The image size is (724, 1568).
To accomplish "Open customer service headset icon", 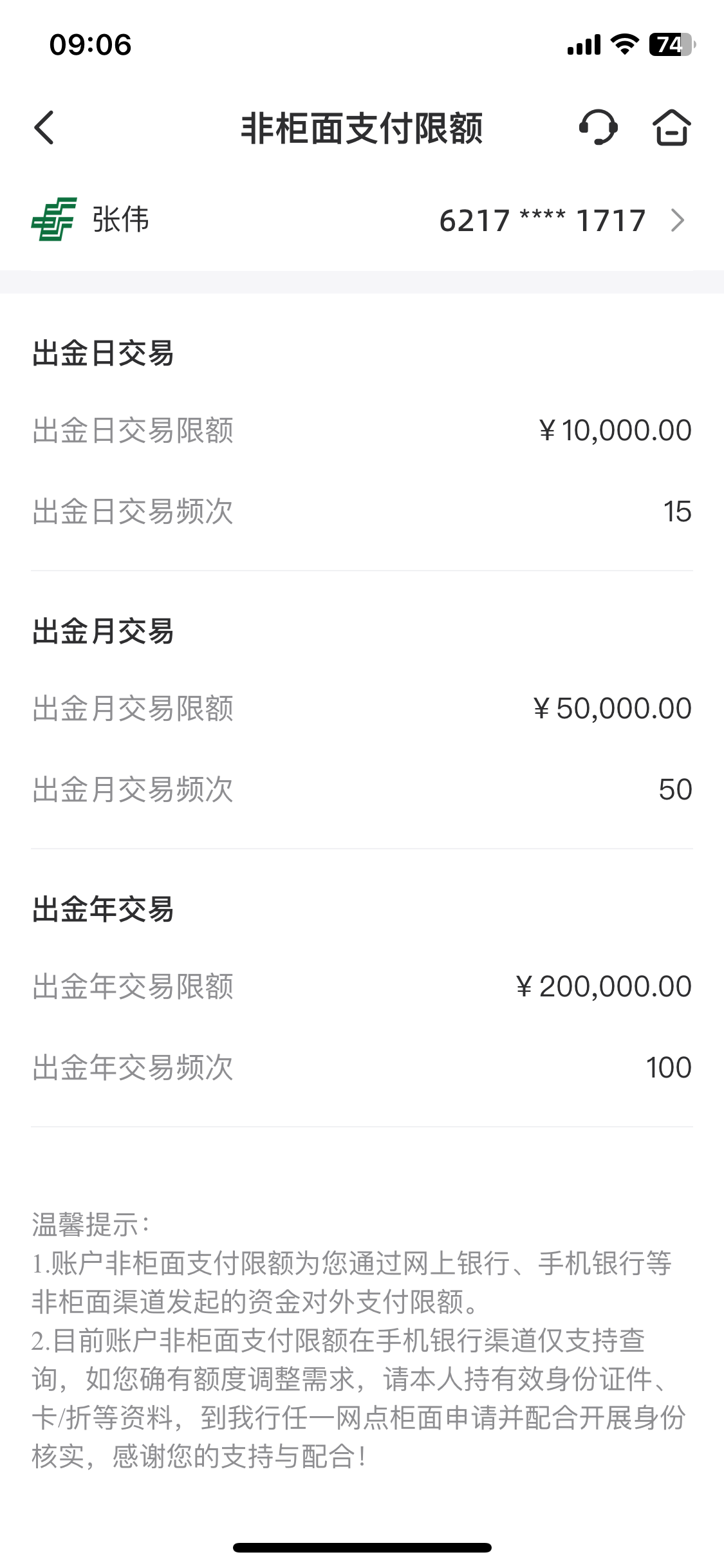I will click(598, 127).
